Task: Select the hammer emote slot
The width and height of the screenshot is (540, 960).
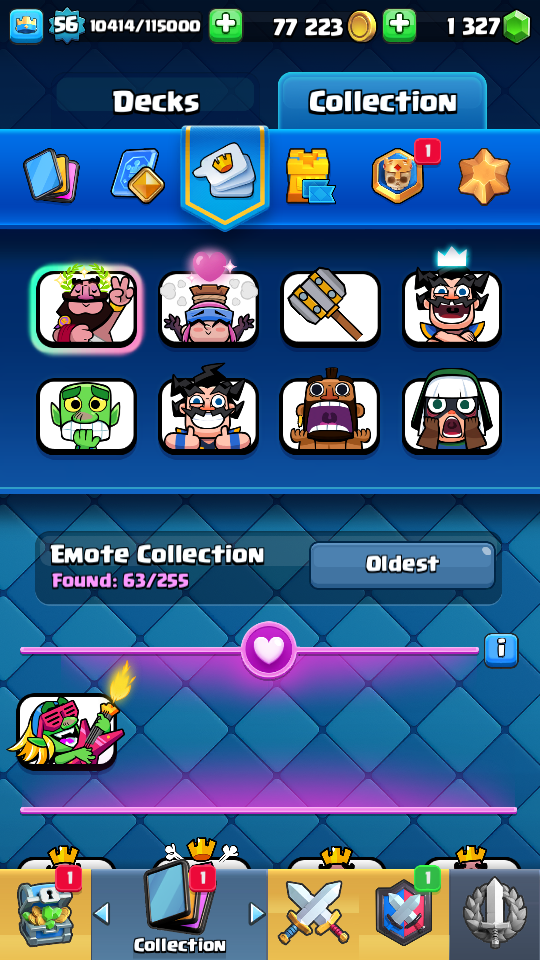Action: [331, 309]
